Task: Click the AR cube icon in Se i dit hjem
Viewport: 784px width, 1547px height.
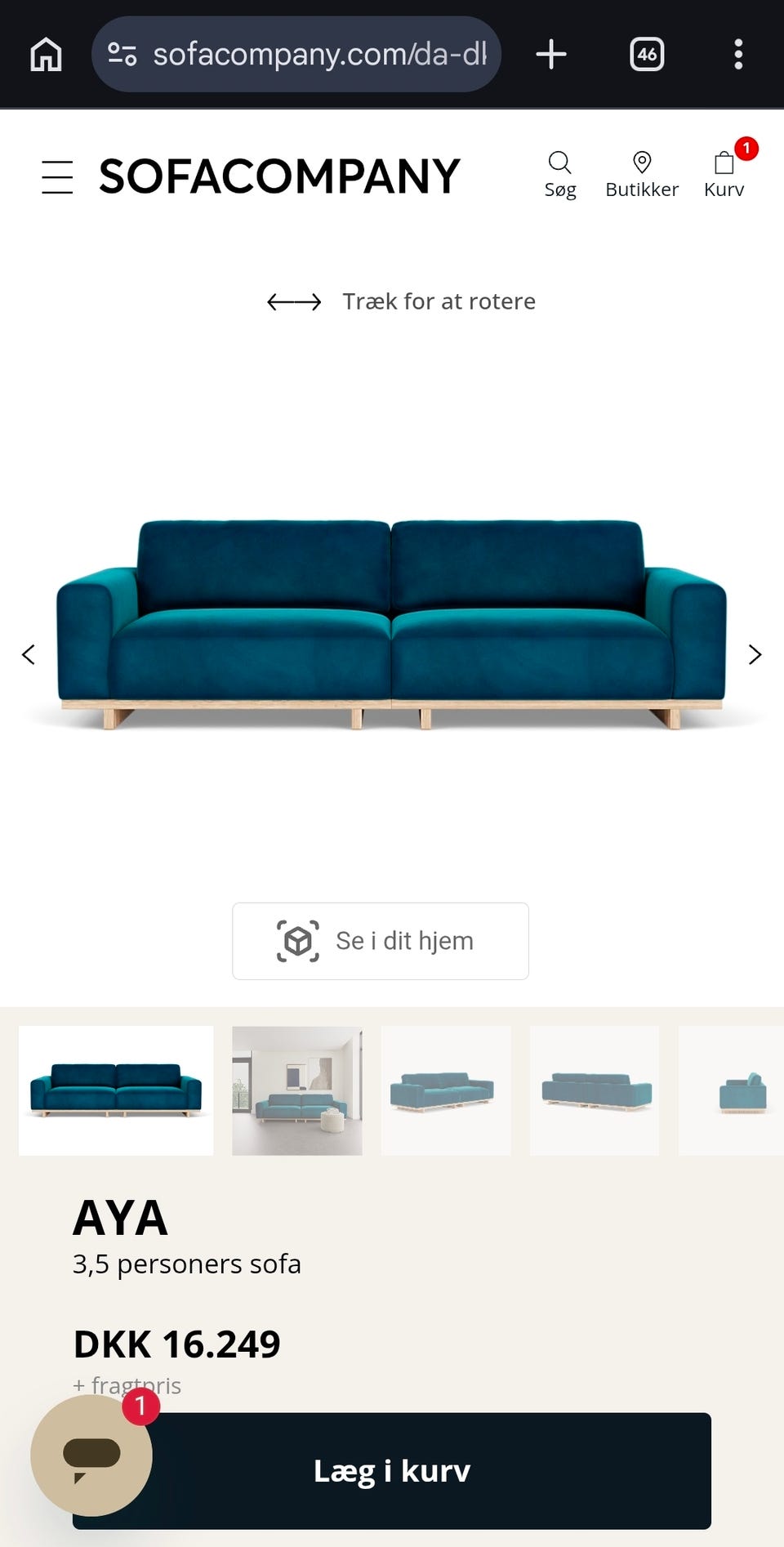Action: tap(299, 940)
